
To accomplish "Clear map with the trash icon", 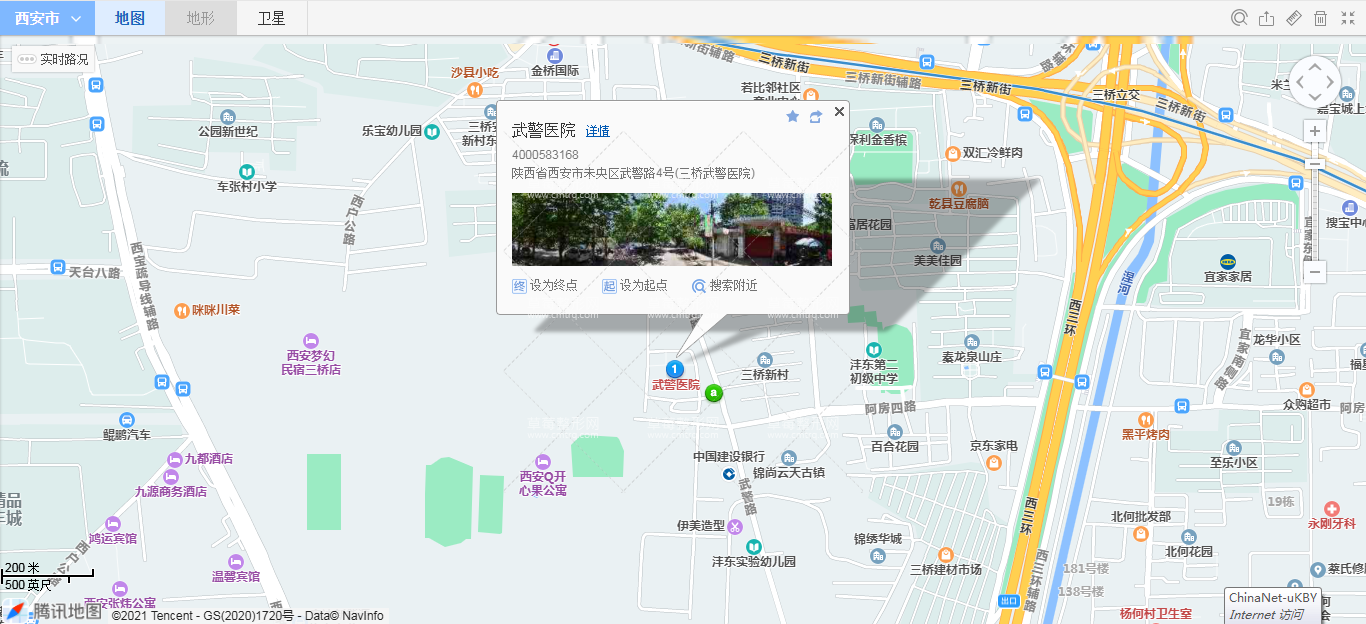I will 1320,18.
